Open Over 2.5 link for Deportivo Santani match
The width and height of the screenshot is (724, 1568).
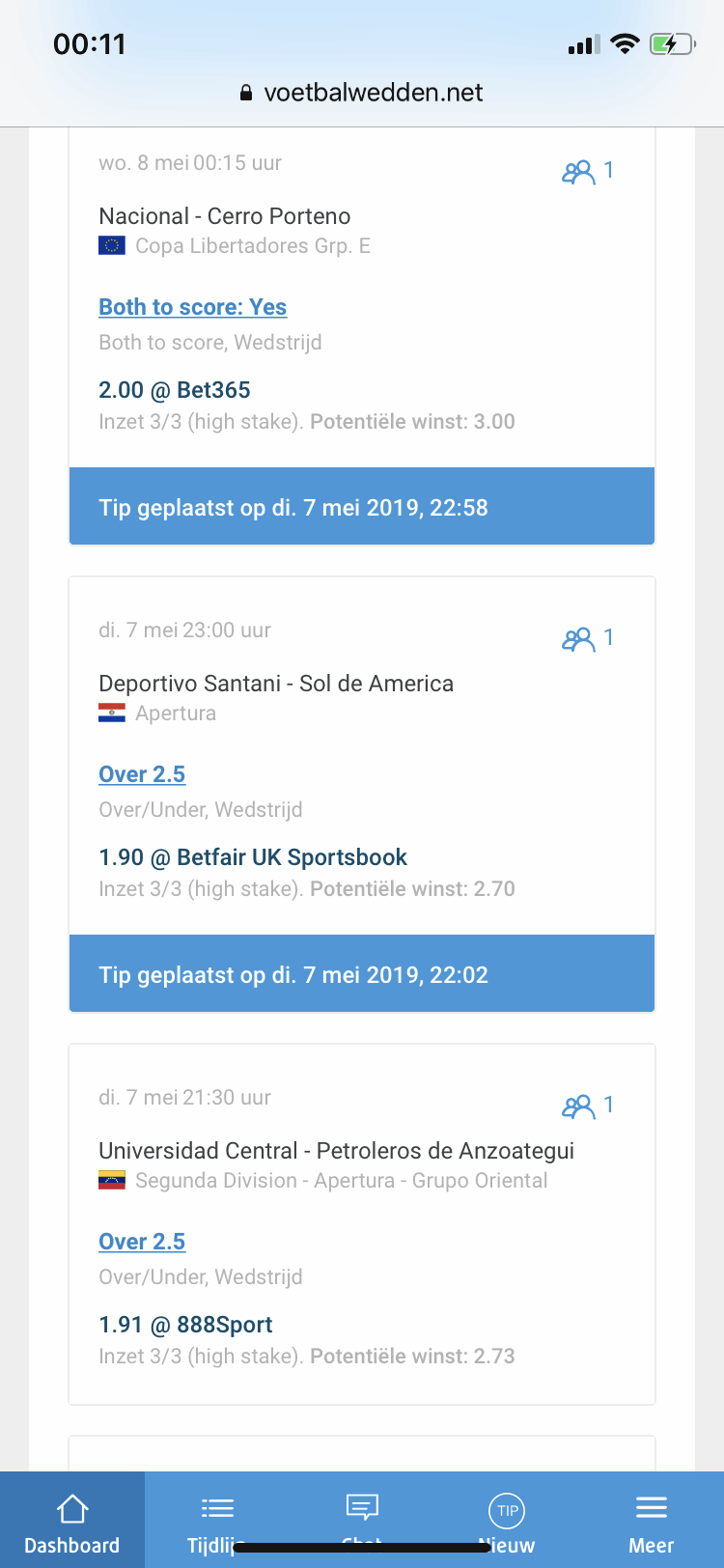(142, 774)
